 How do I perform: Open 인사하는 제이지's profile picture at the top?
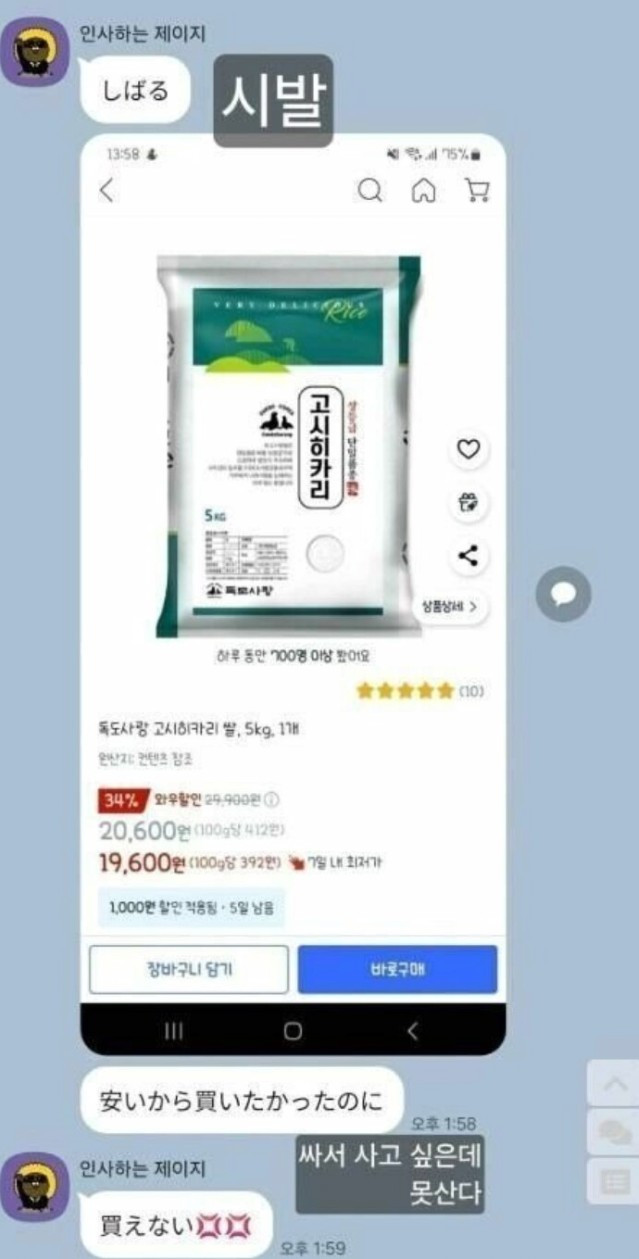tap(40, 52)
